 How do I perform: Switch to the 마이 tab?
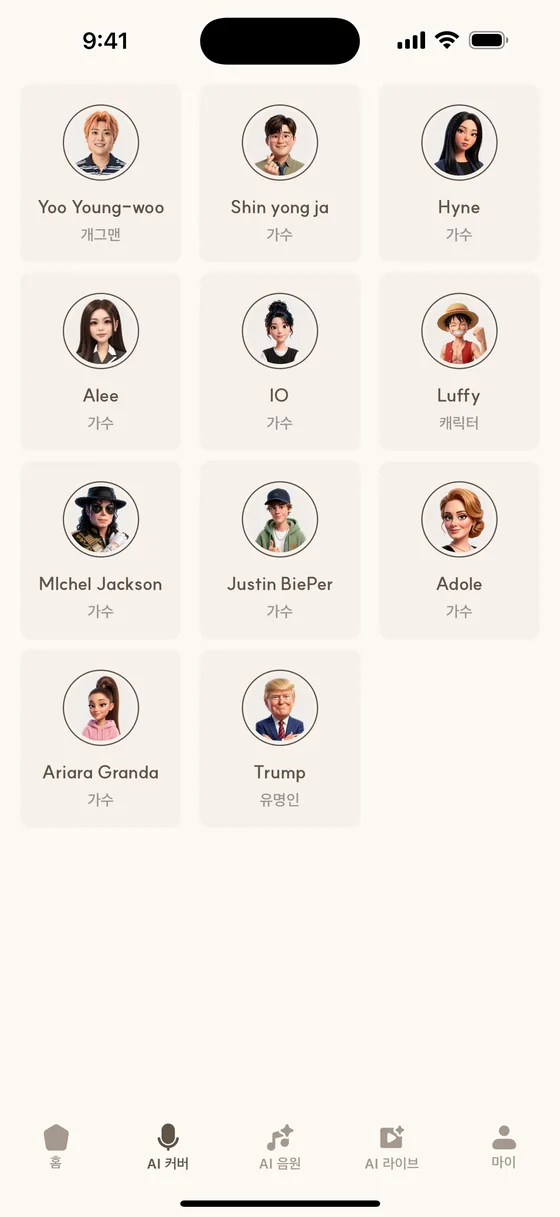504,1147
